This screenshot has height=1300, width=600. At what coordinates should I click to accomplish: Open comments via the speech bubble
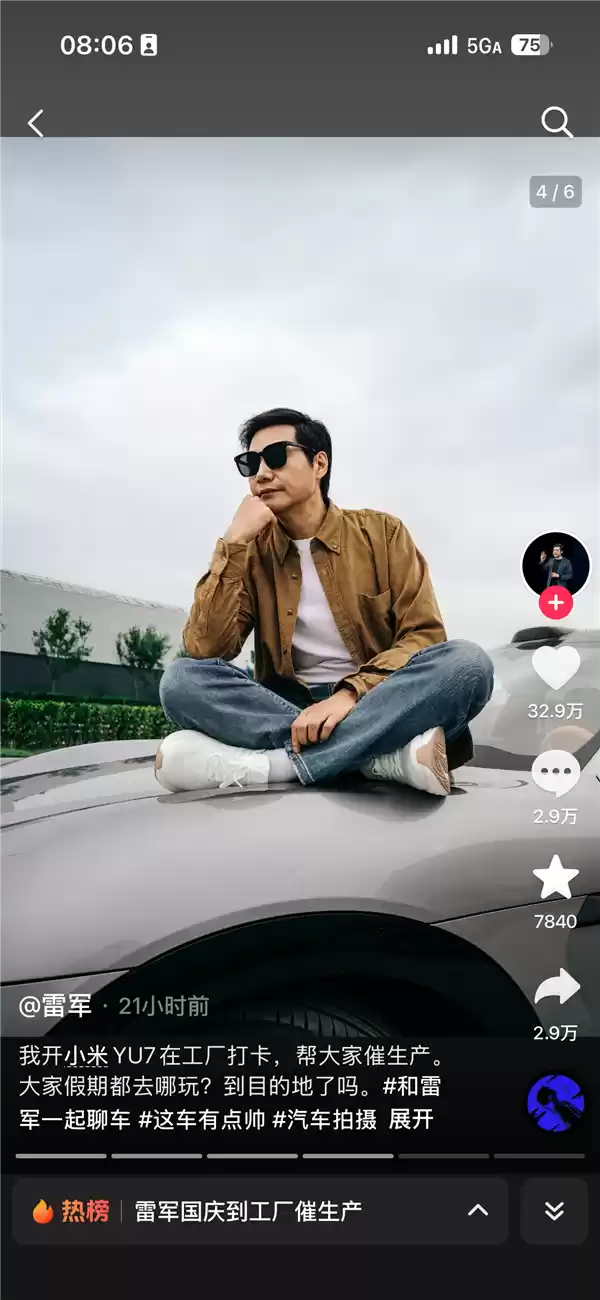(556, 773)
